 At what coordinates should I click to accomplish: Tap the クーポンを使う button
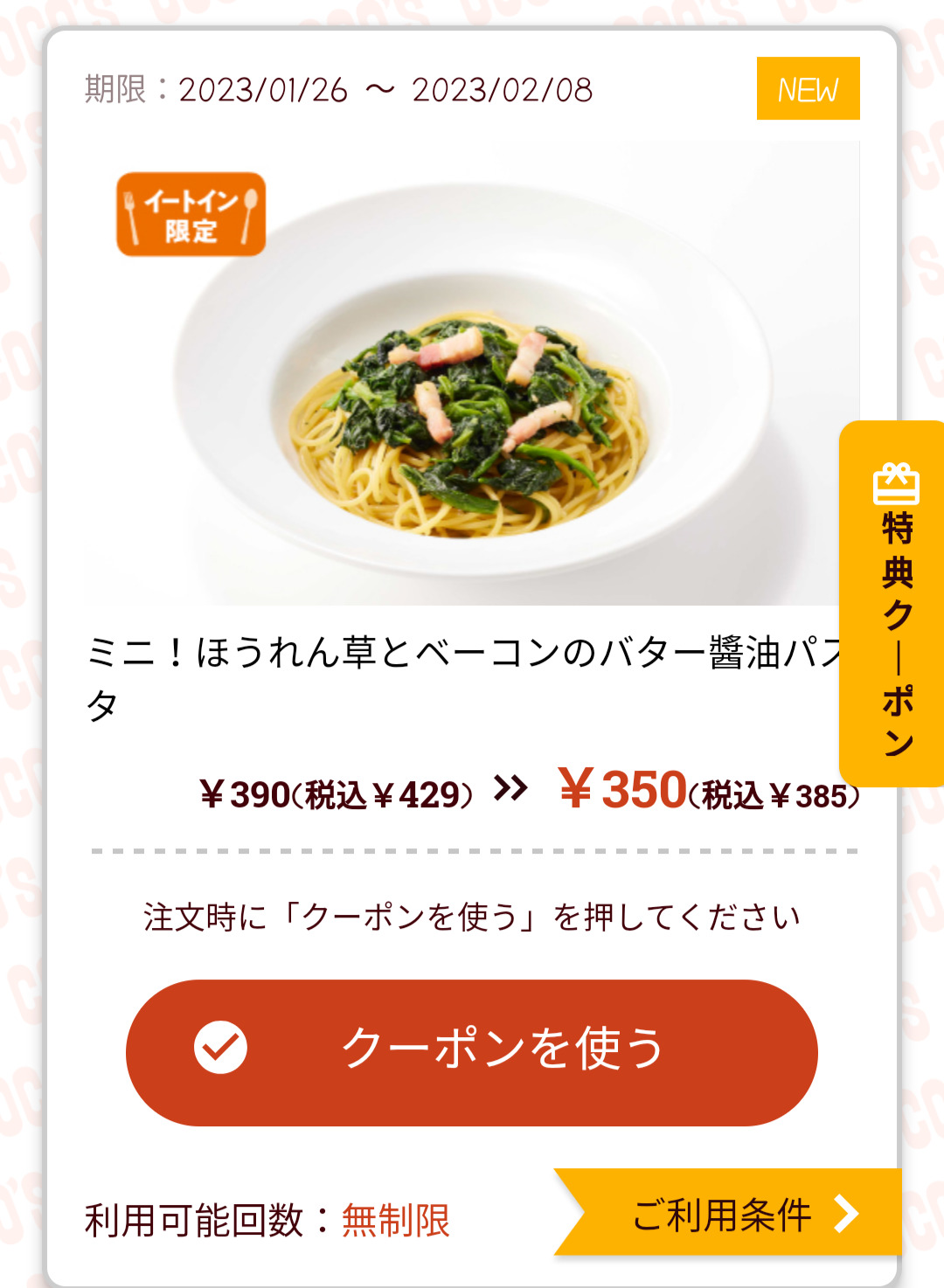click(472, 1052)
